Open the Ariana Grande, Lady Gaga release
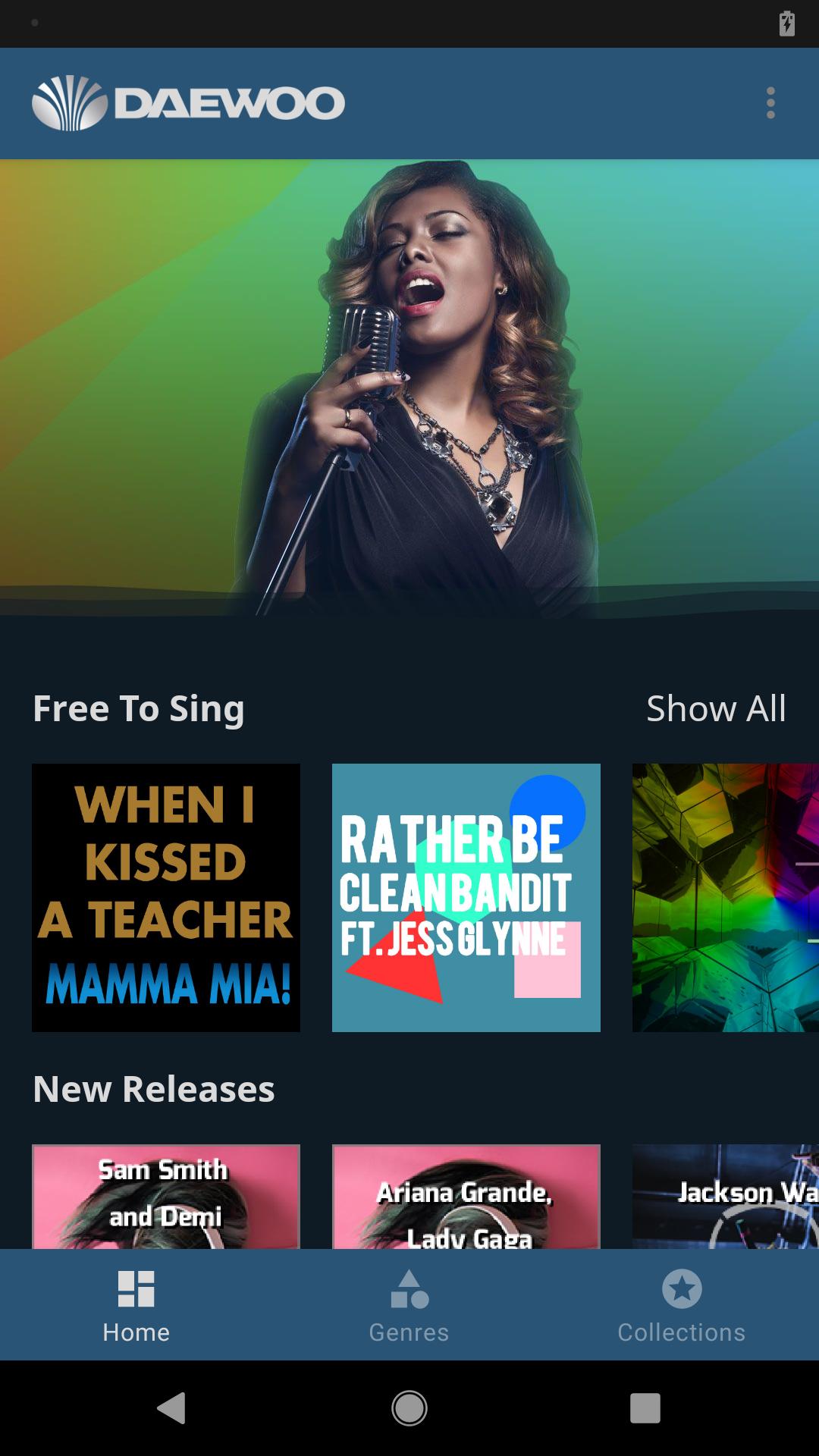Image resolution: width=819 pixels, height=1456 pixels. click(x=466, y=1196)
